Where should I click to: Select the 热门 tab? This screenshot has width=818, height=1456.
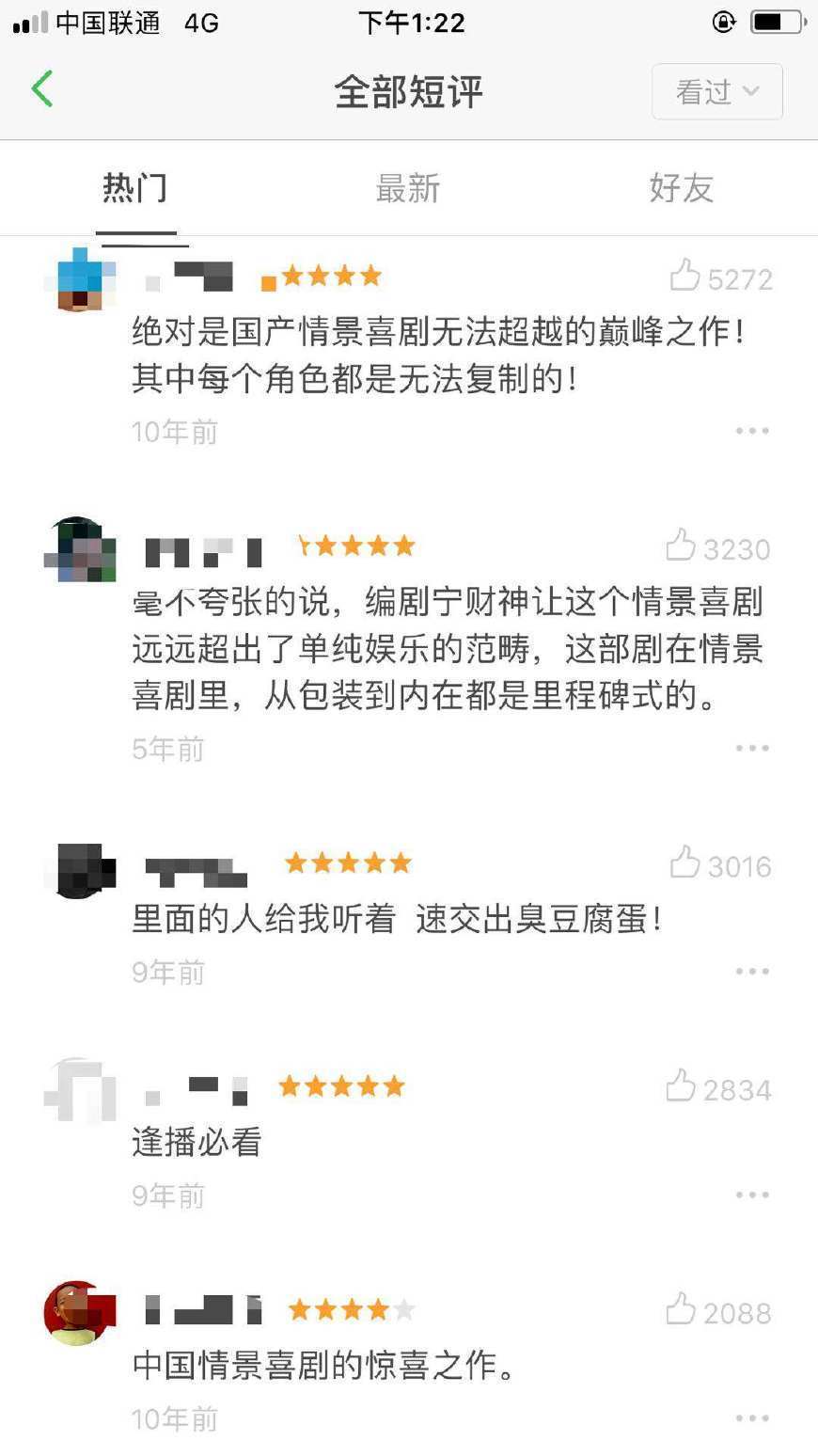pos(134,188)
